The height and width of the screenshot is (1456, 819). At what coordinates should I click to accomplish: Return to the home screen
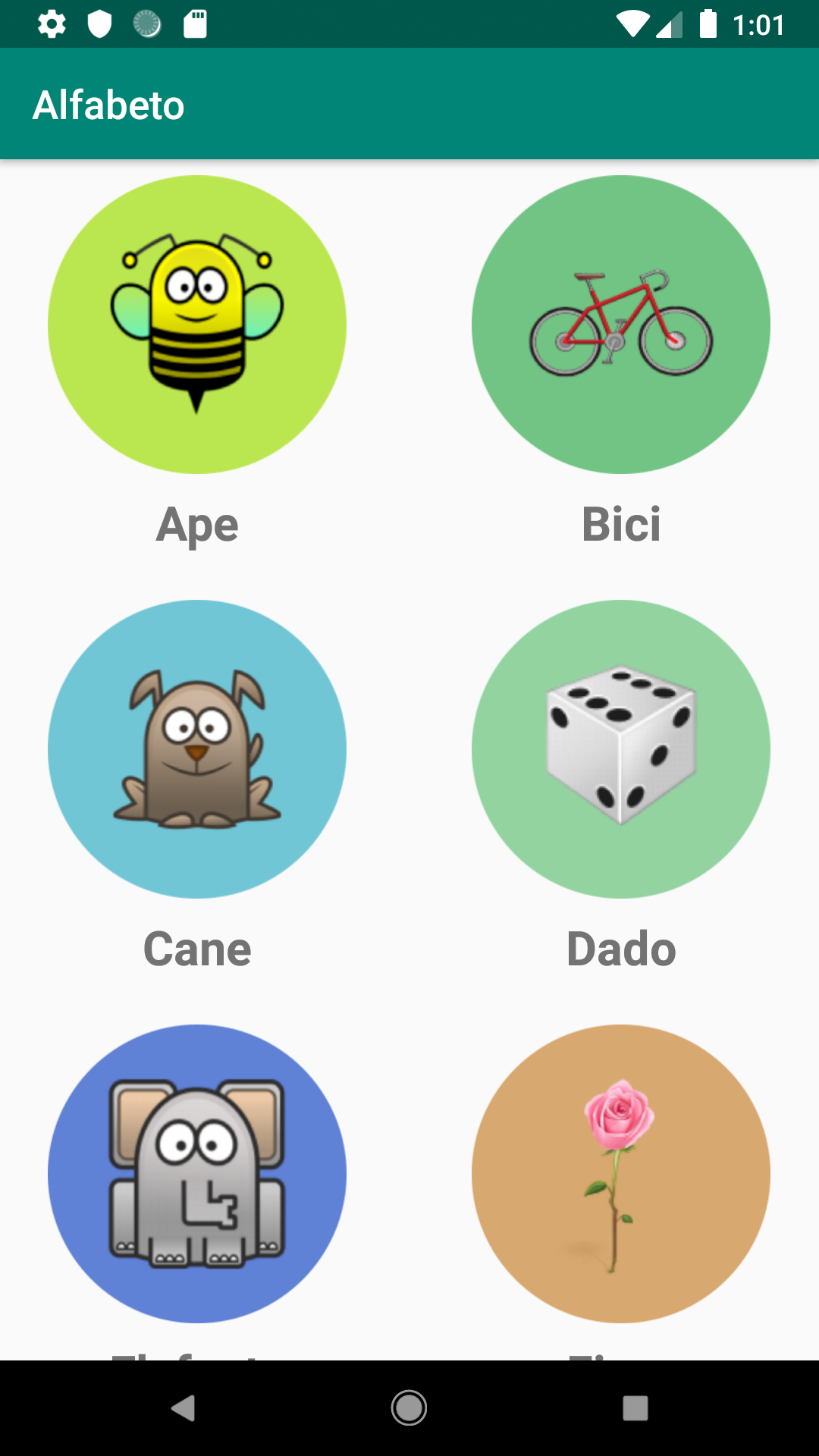coord(409,1408)
